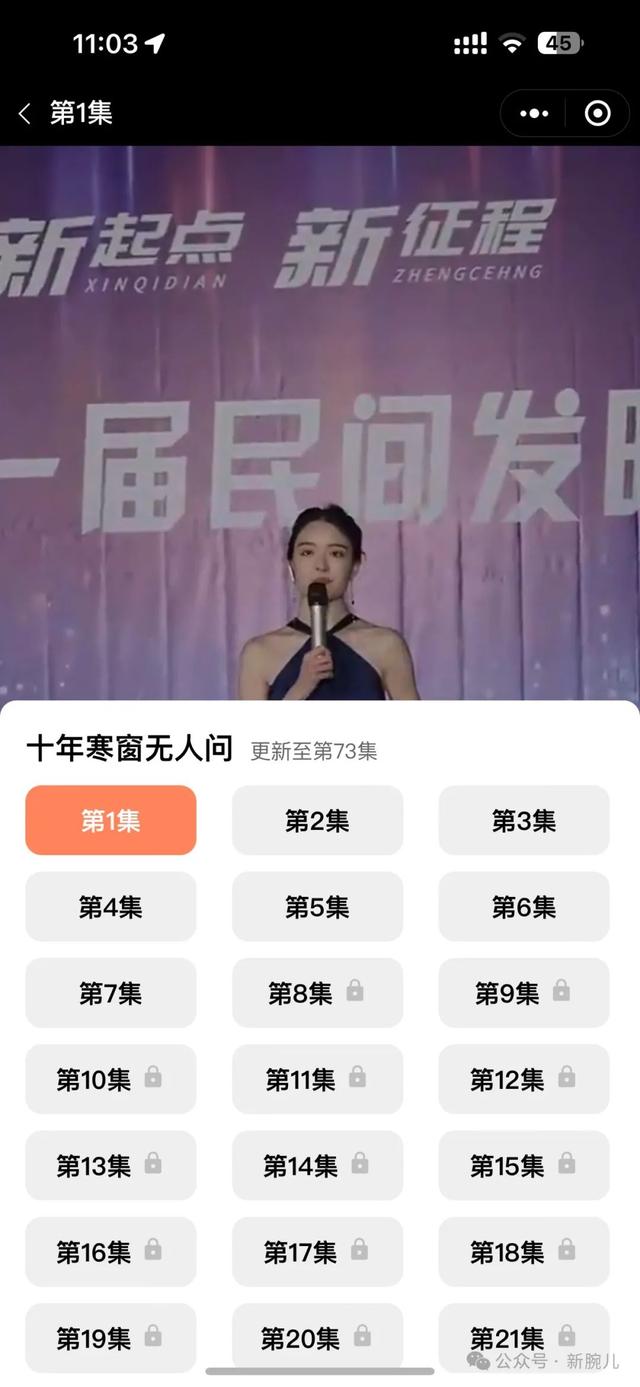
Task: Select locked episode 第15集
Action: coord(524,1165)
